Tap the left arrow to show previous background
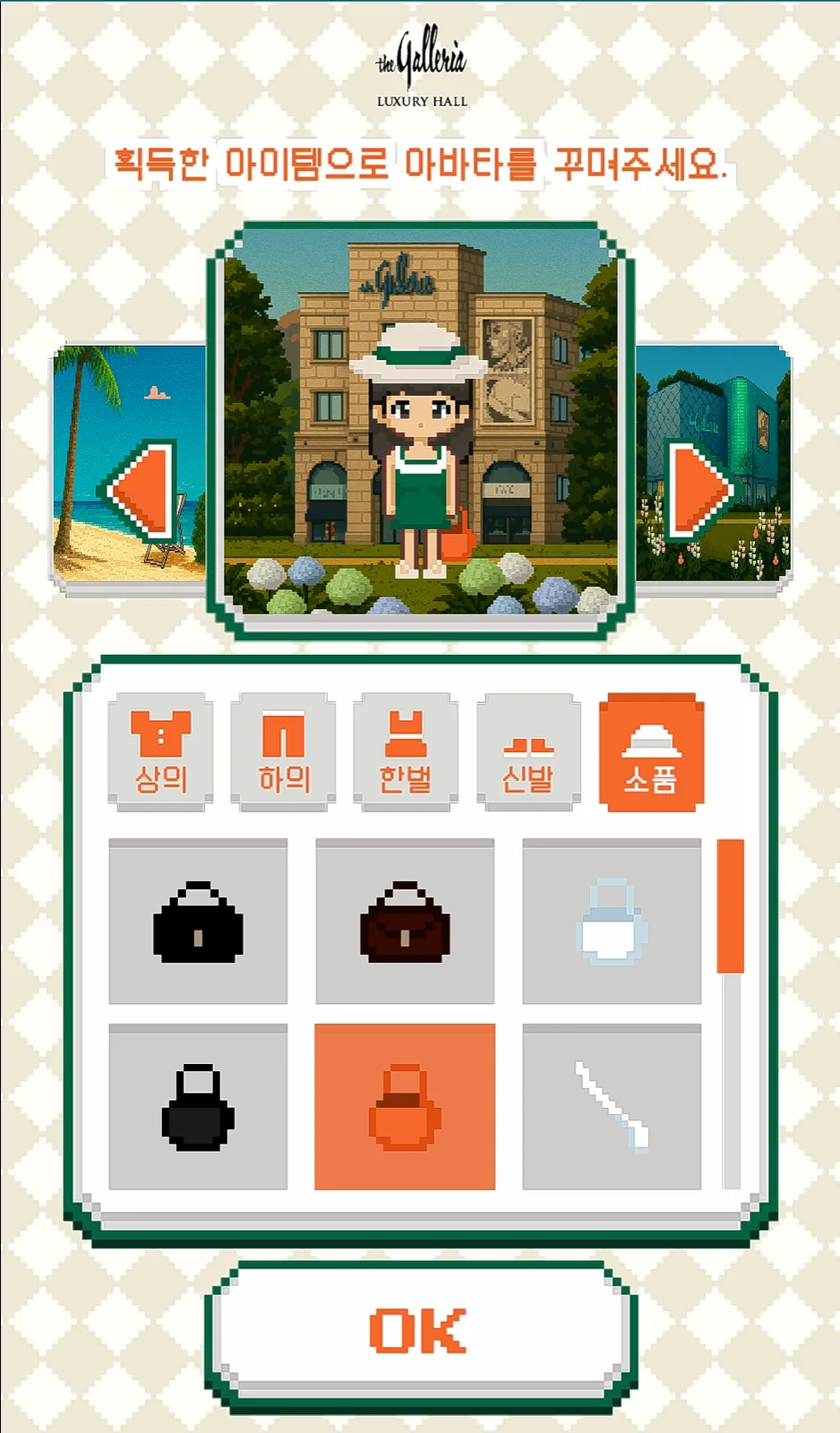Image resolution: width=840 pixels, height=1433 pixels. (x=141, y=489)
